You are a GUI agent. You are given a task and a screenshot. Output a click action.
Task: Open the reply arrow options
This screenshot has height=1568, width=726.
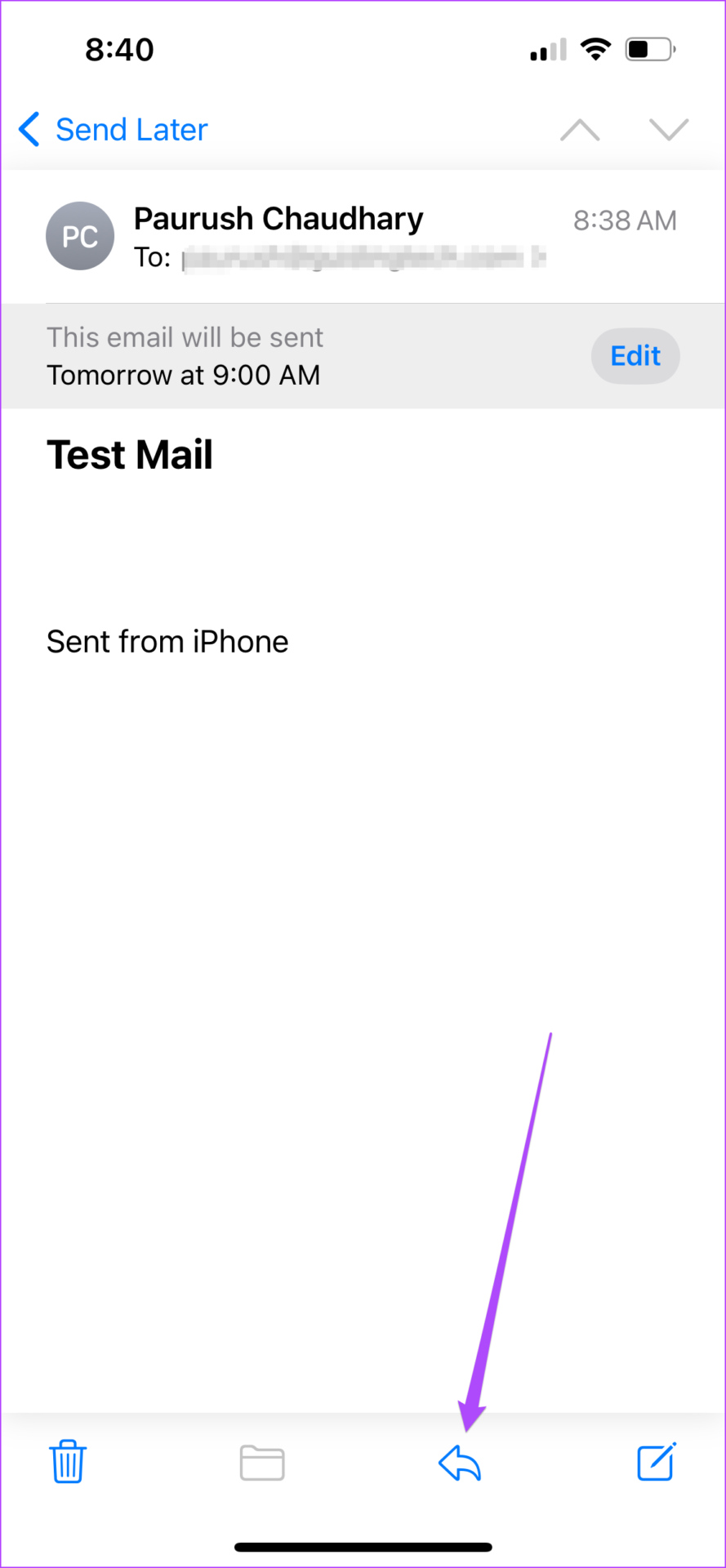tap(460, 1463)
